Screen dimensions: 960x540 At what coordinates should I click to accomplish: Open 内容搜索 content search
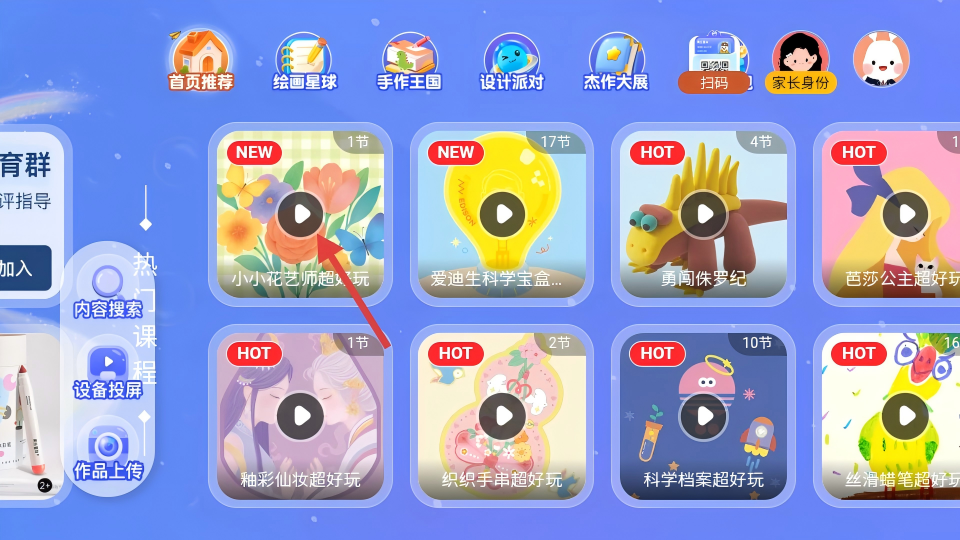point(107,289)
